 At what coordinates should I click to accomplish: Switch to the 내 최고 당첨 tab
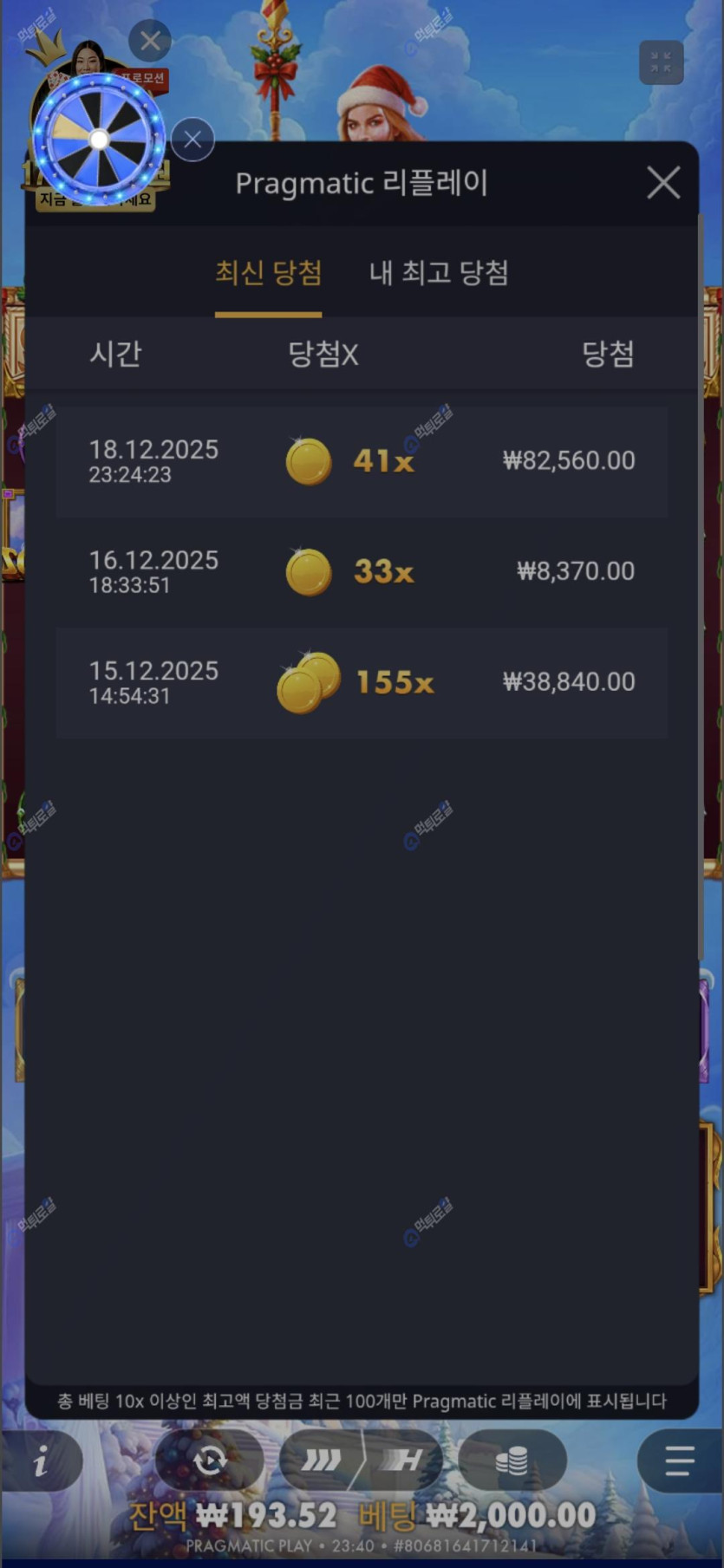coord(439,273)
